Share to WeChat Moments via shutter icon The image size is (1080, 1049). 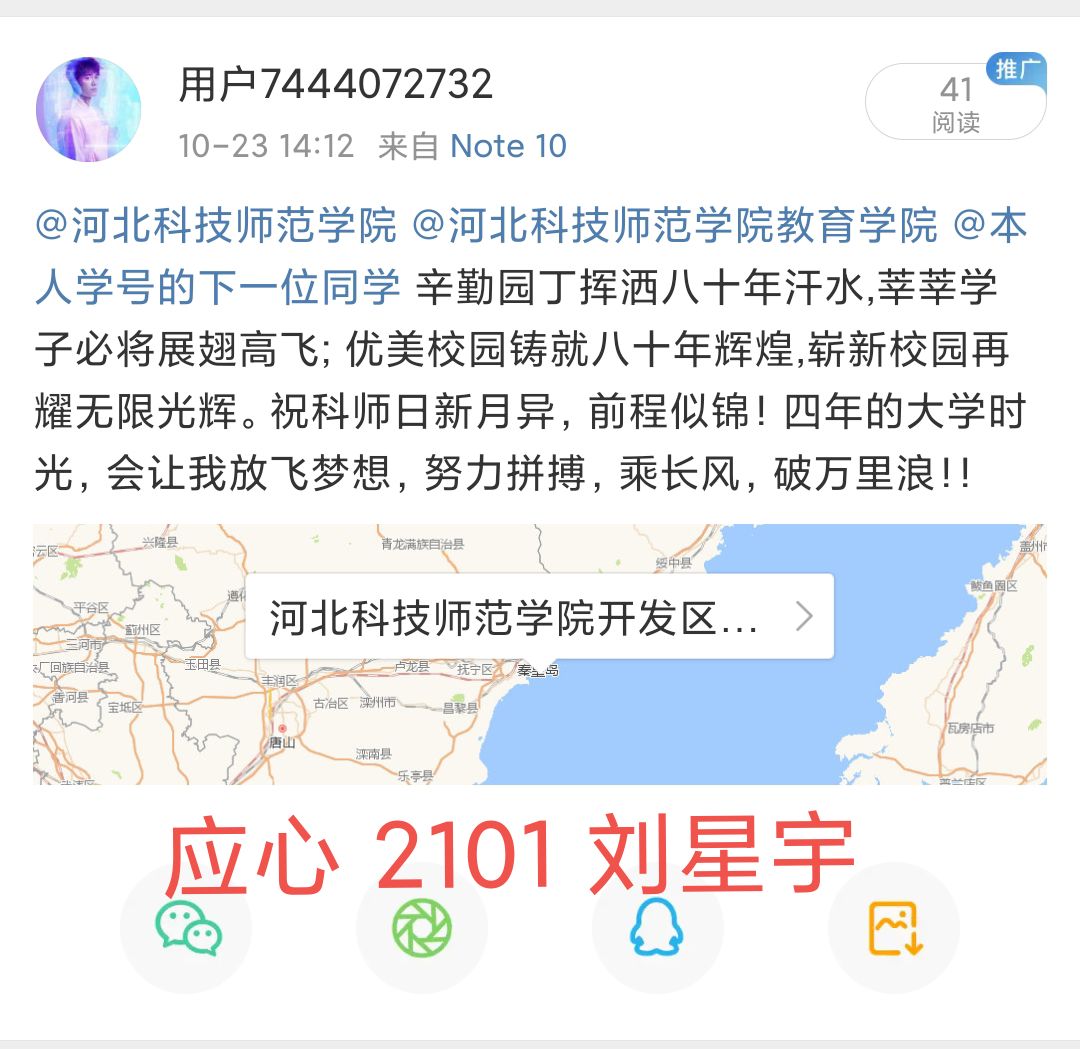click(422, 928)
